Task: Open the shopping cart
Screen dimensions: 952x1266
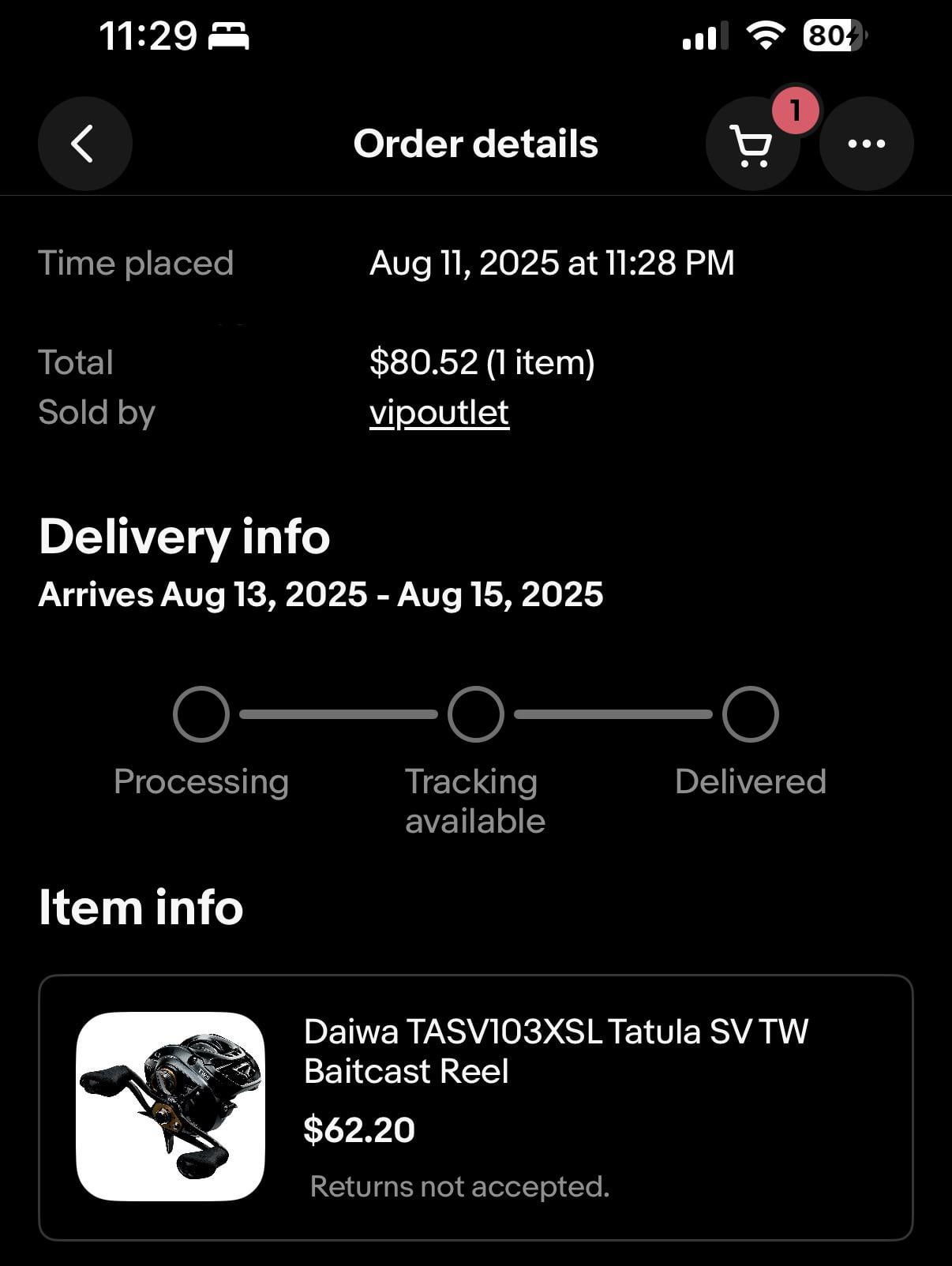Action: point(752,145)
